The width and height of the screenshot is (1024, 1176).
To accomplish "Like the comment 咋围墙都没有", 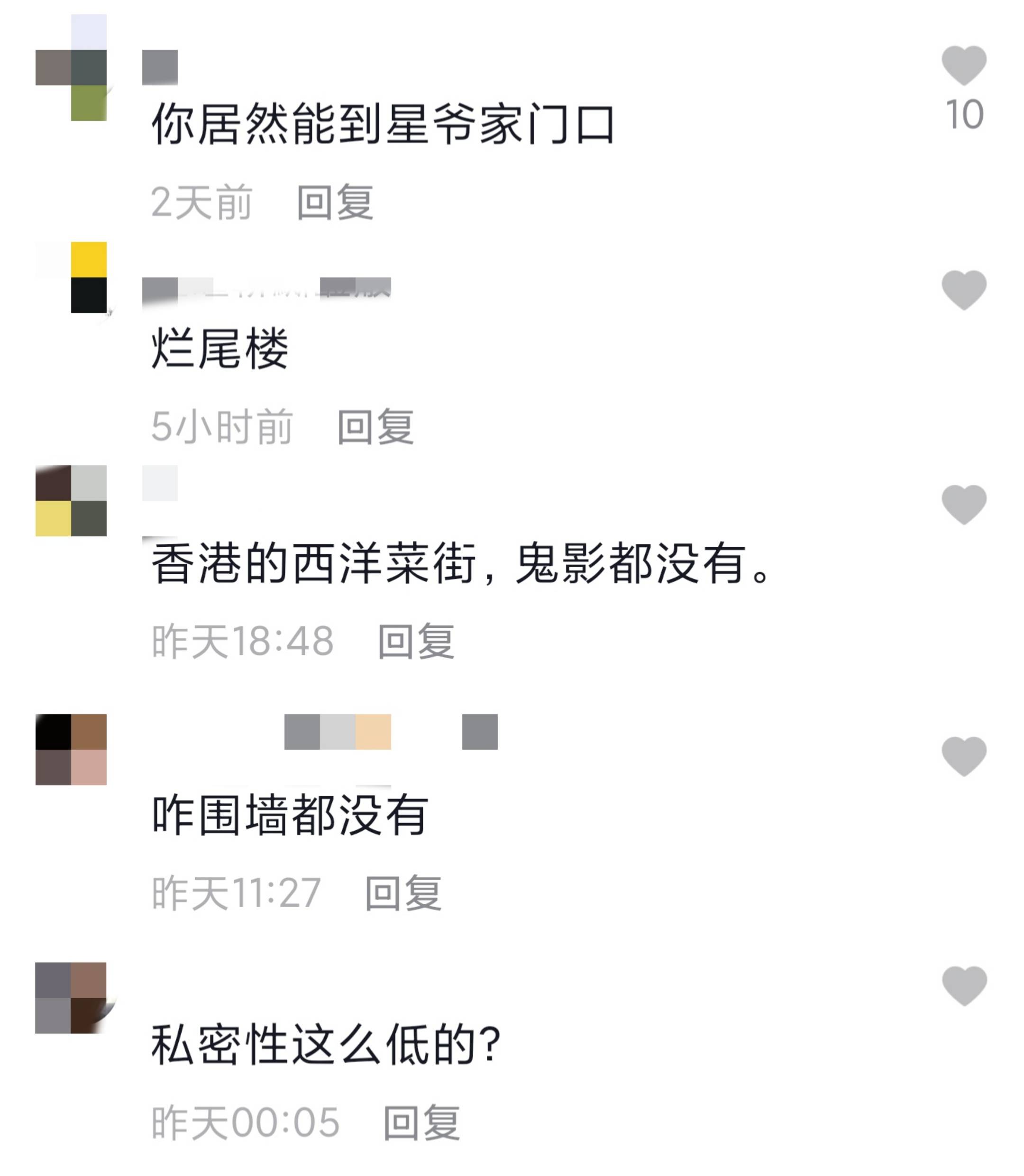I will point(963,756).
